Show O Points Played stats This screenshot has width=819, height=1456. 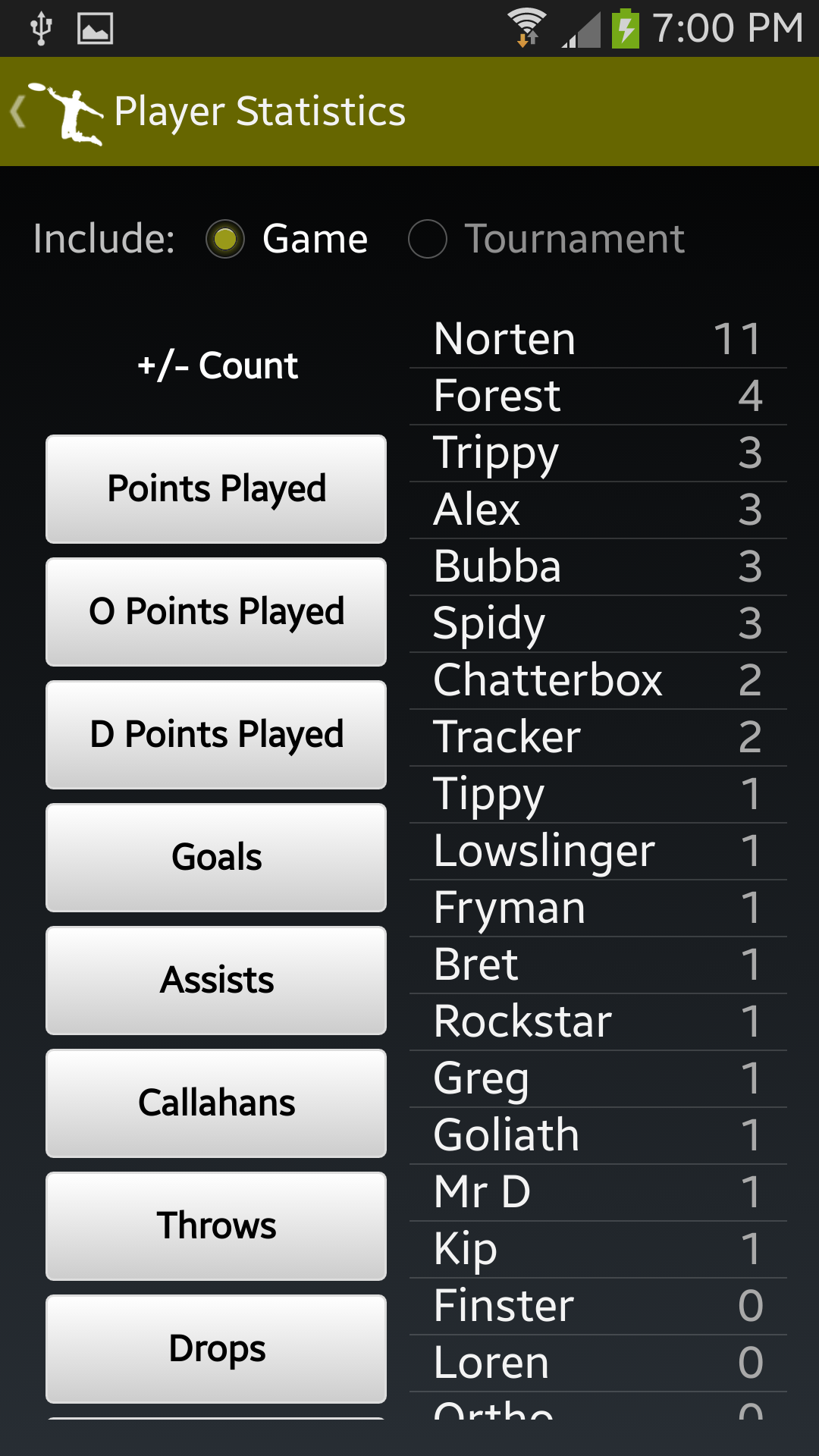pyautogui.click(x=216, y=612)
